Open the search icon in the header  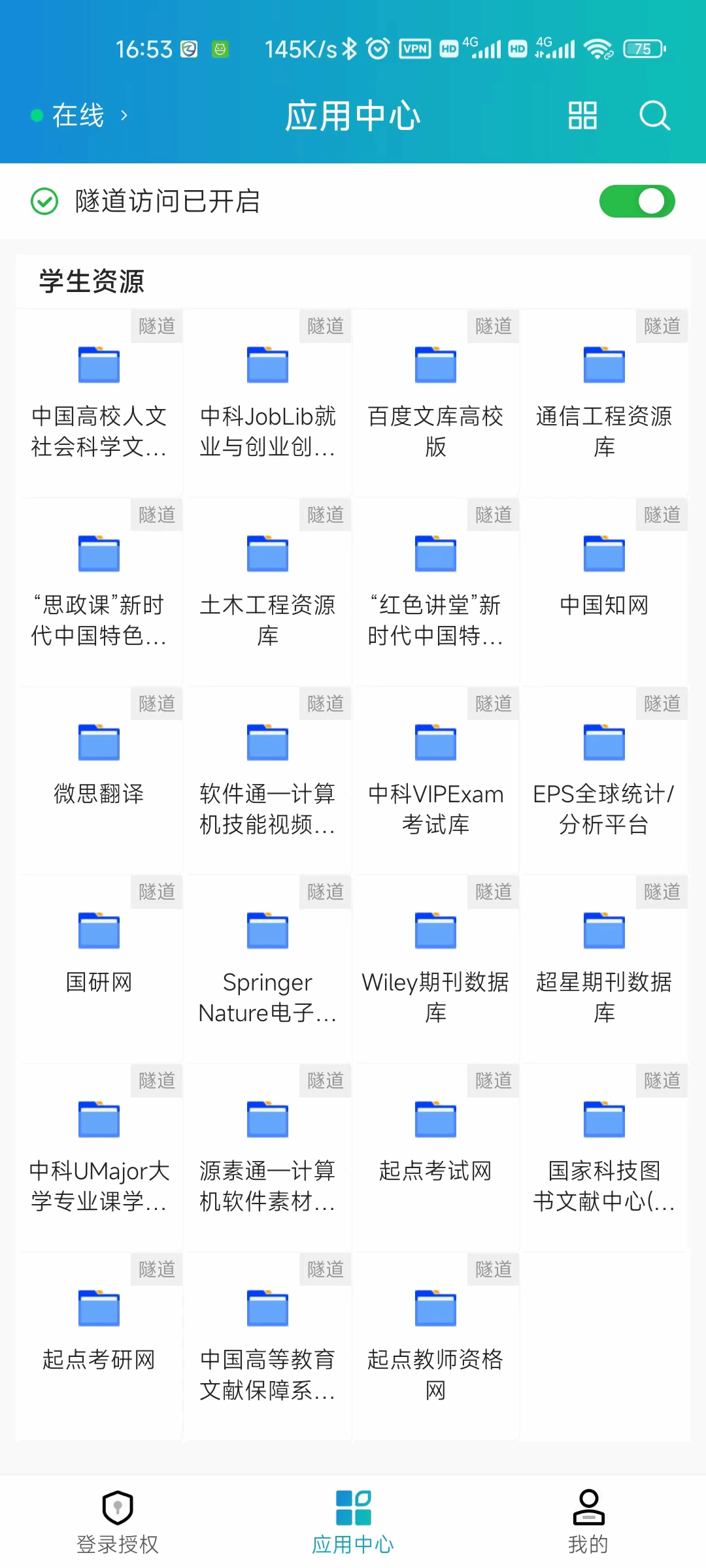pyautogui.click(x=654, y=116)
